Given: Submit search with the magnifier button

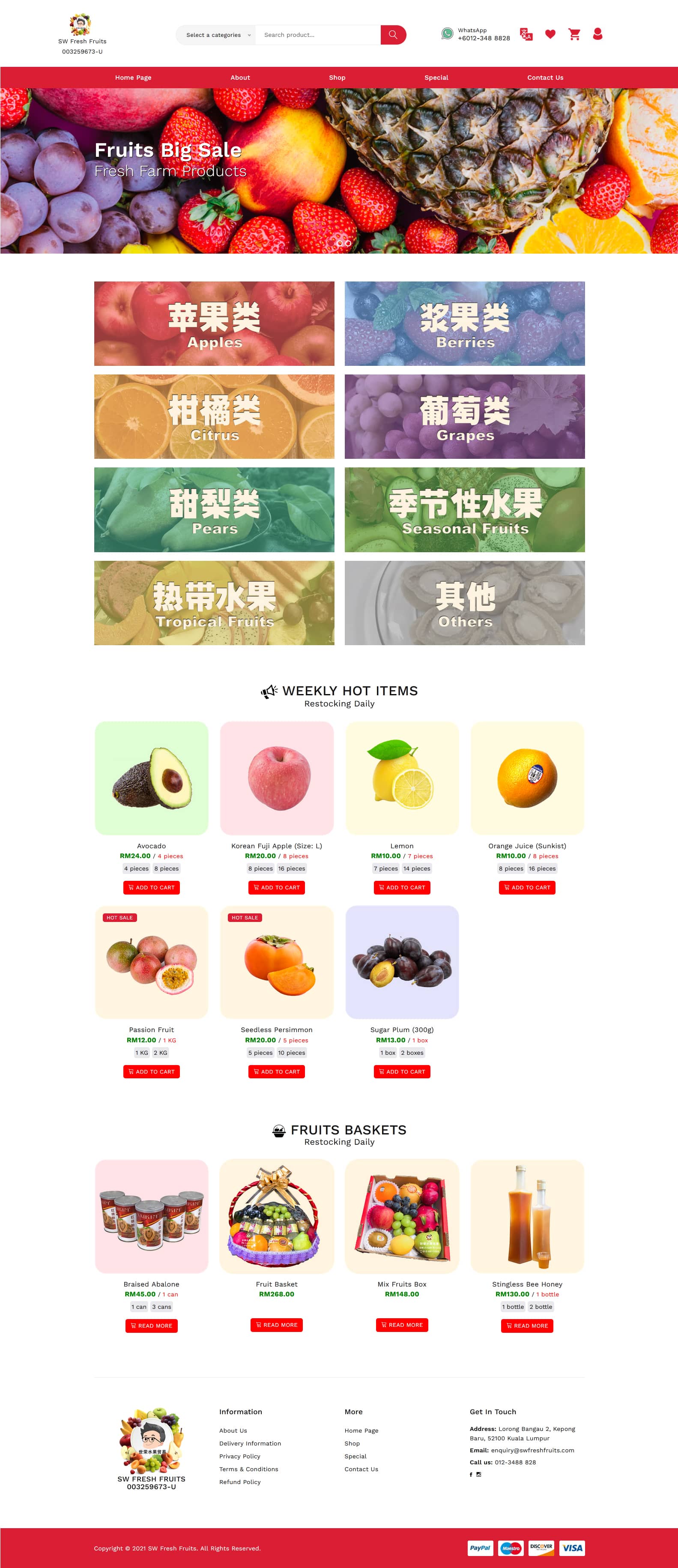Looking at the screenshot, I should coord(393,35).
